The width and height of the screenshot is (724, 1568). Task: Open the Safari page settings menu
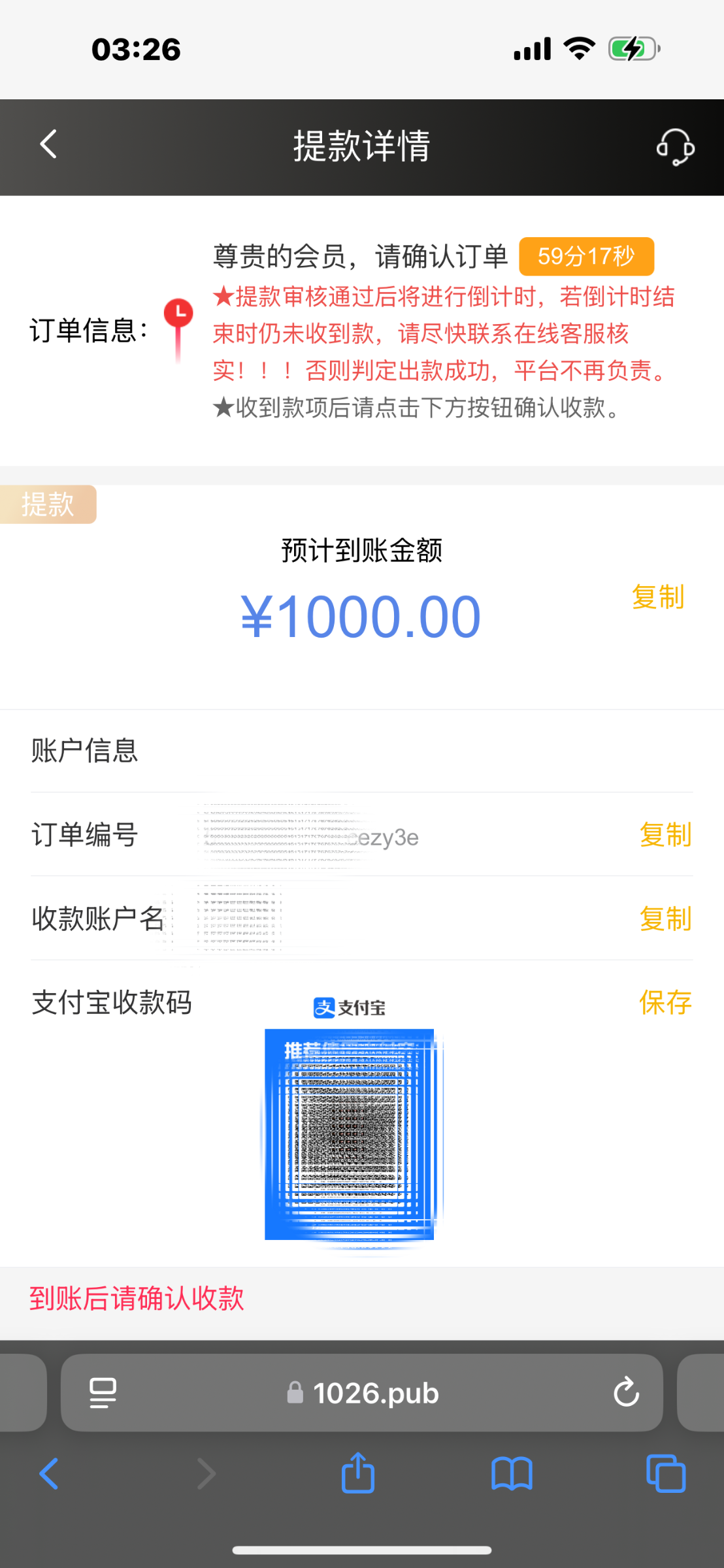(103, 1392)
